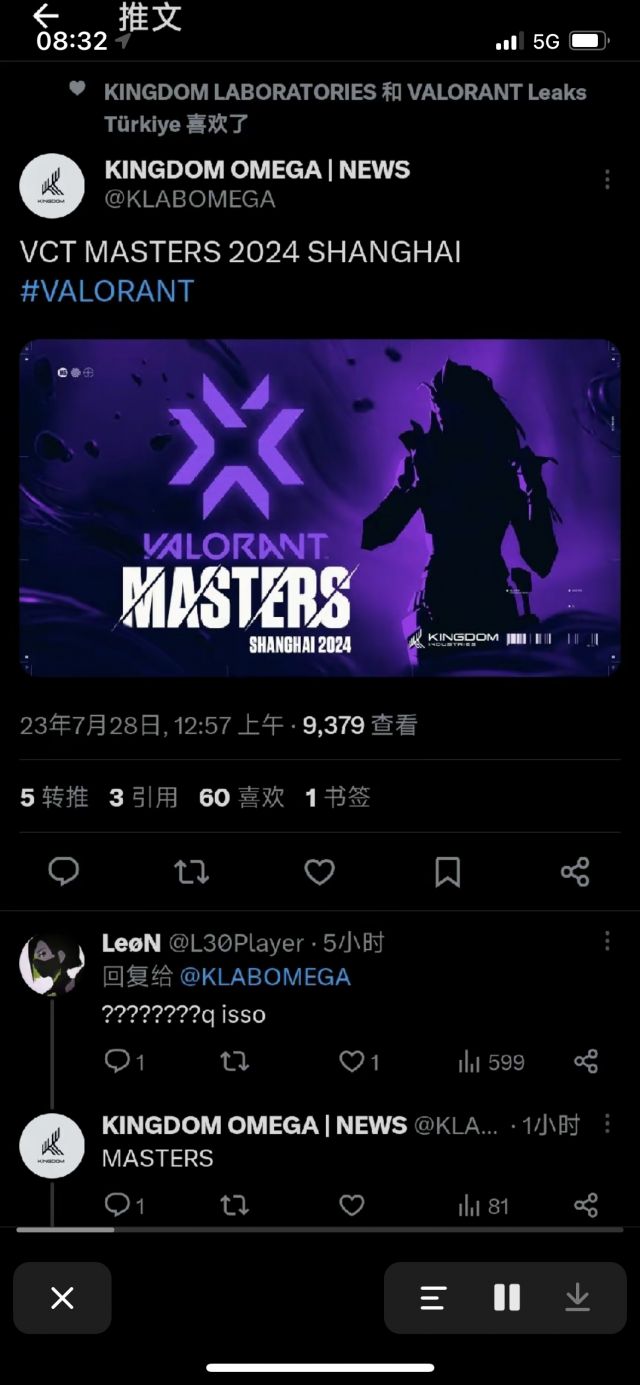Open the #VALORANT hashtag
The image size is (640, 1385).
click(x=106, y=290)
